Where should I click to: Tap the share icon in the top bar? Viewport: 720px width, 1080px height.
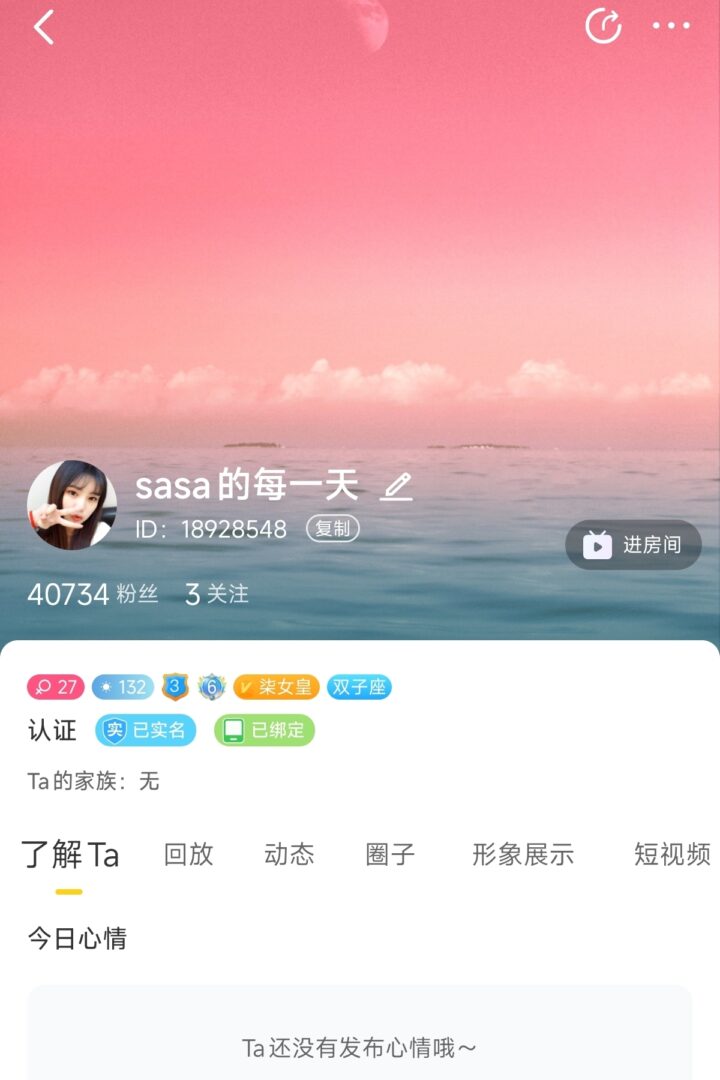pos(603,27)
